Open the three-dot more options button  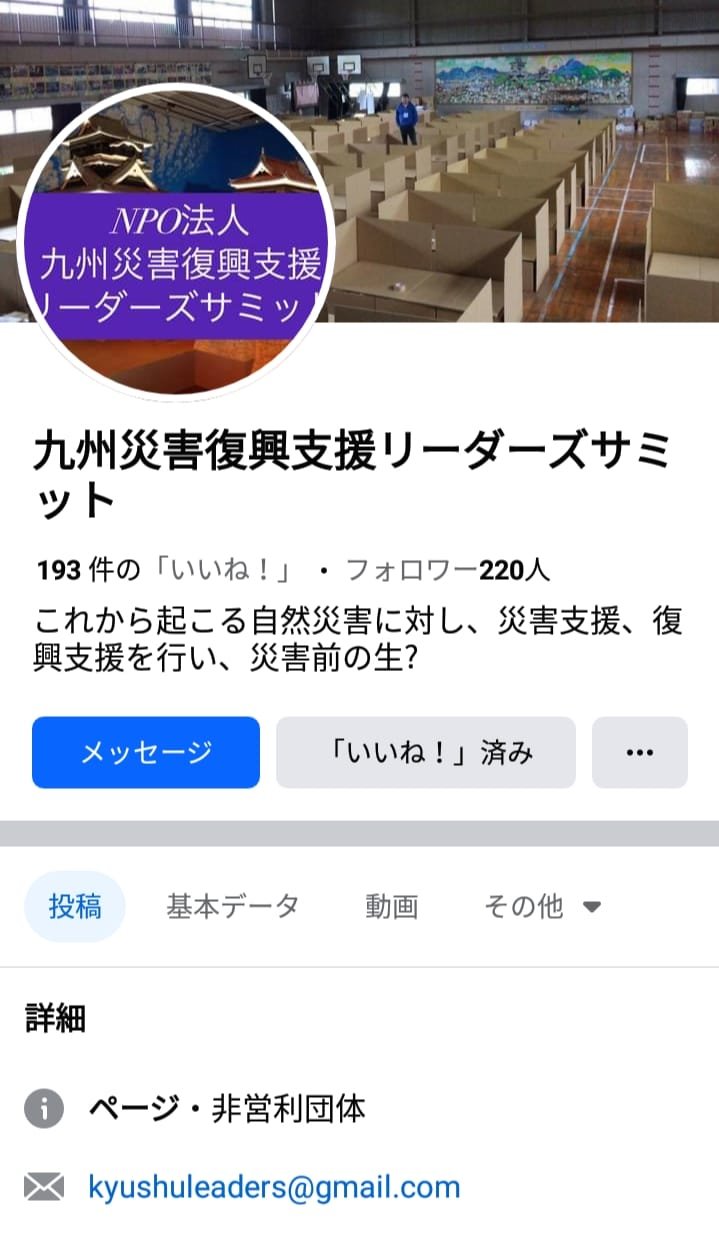tap(639, 753)
